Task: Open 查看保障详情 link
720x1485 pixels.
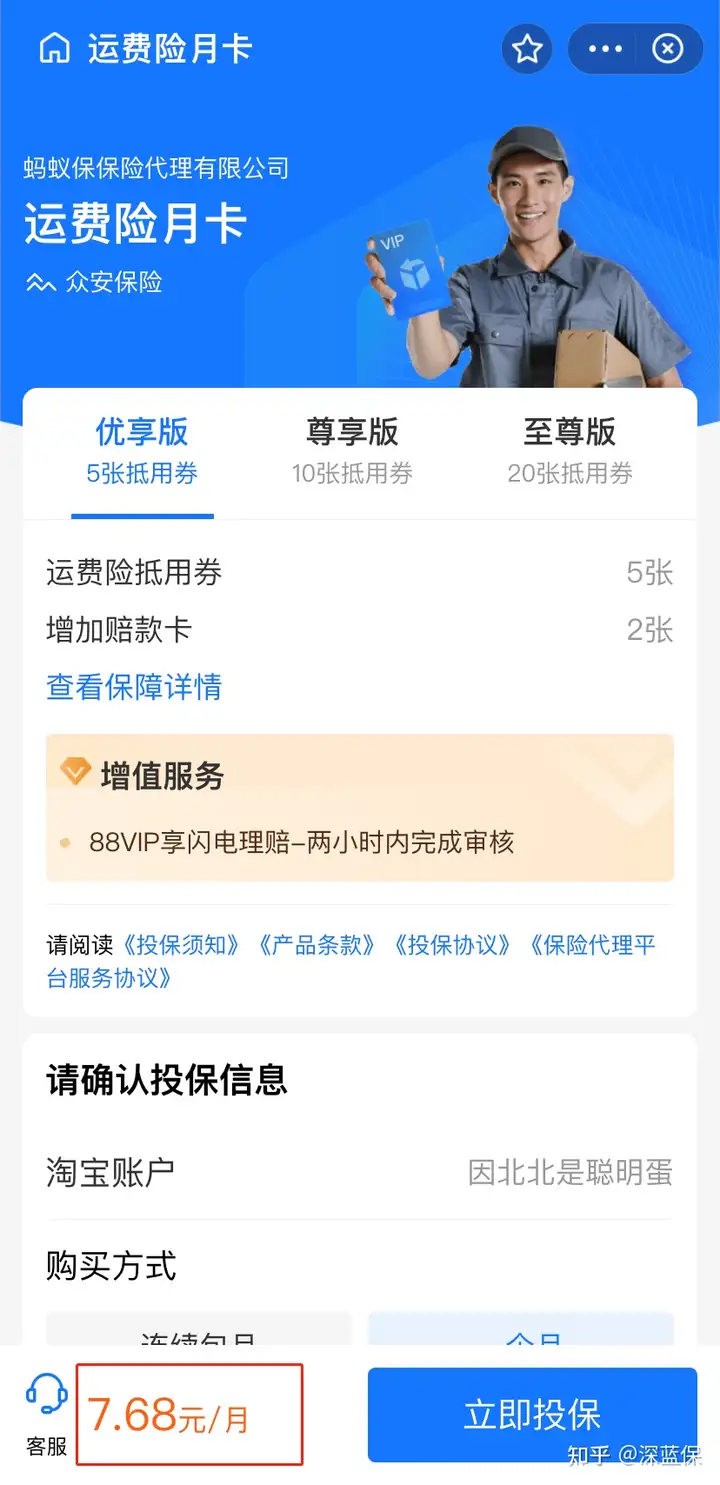Action: 134,687
